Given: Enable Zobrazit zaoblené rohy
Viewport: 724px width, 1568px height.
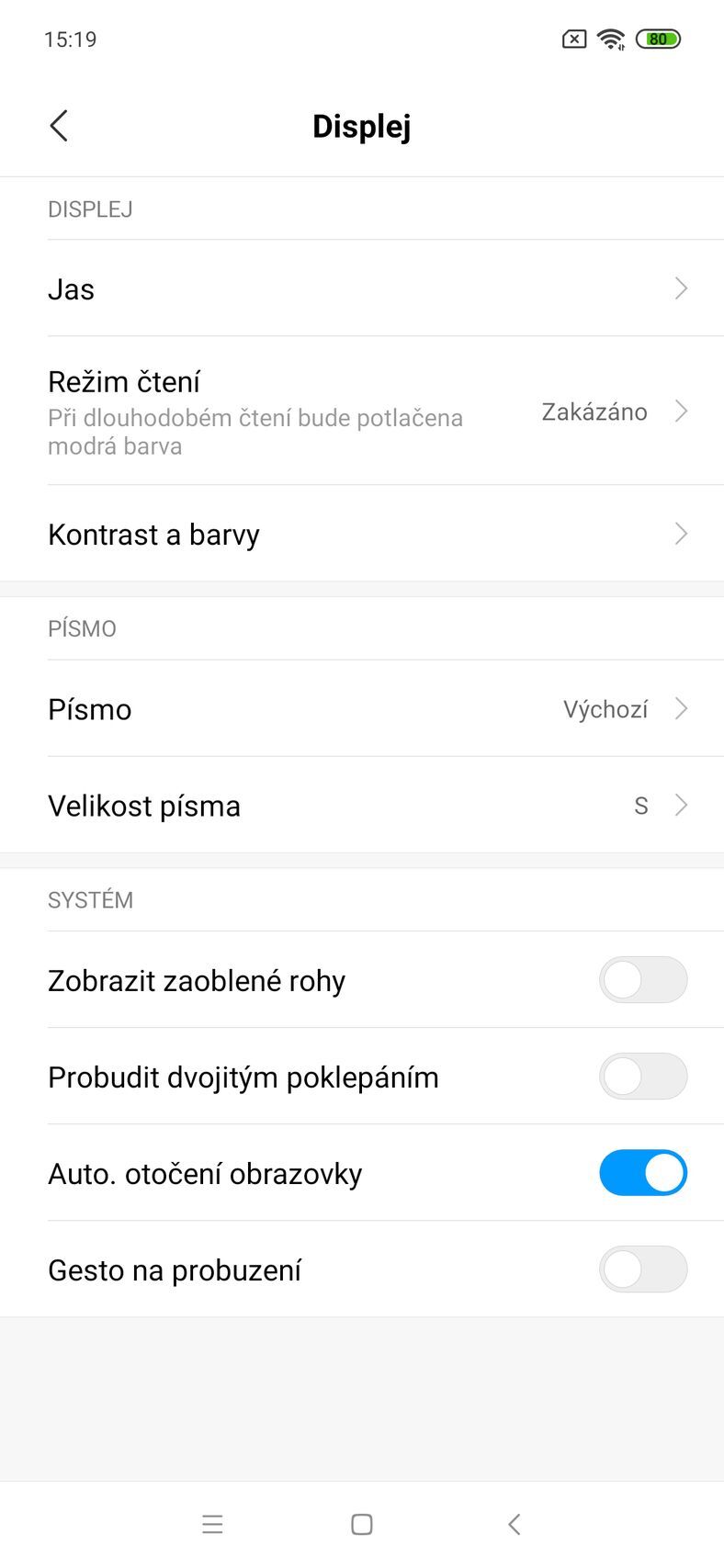Looking at the screenshot, I should click(642, 979).
